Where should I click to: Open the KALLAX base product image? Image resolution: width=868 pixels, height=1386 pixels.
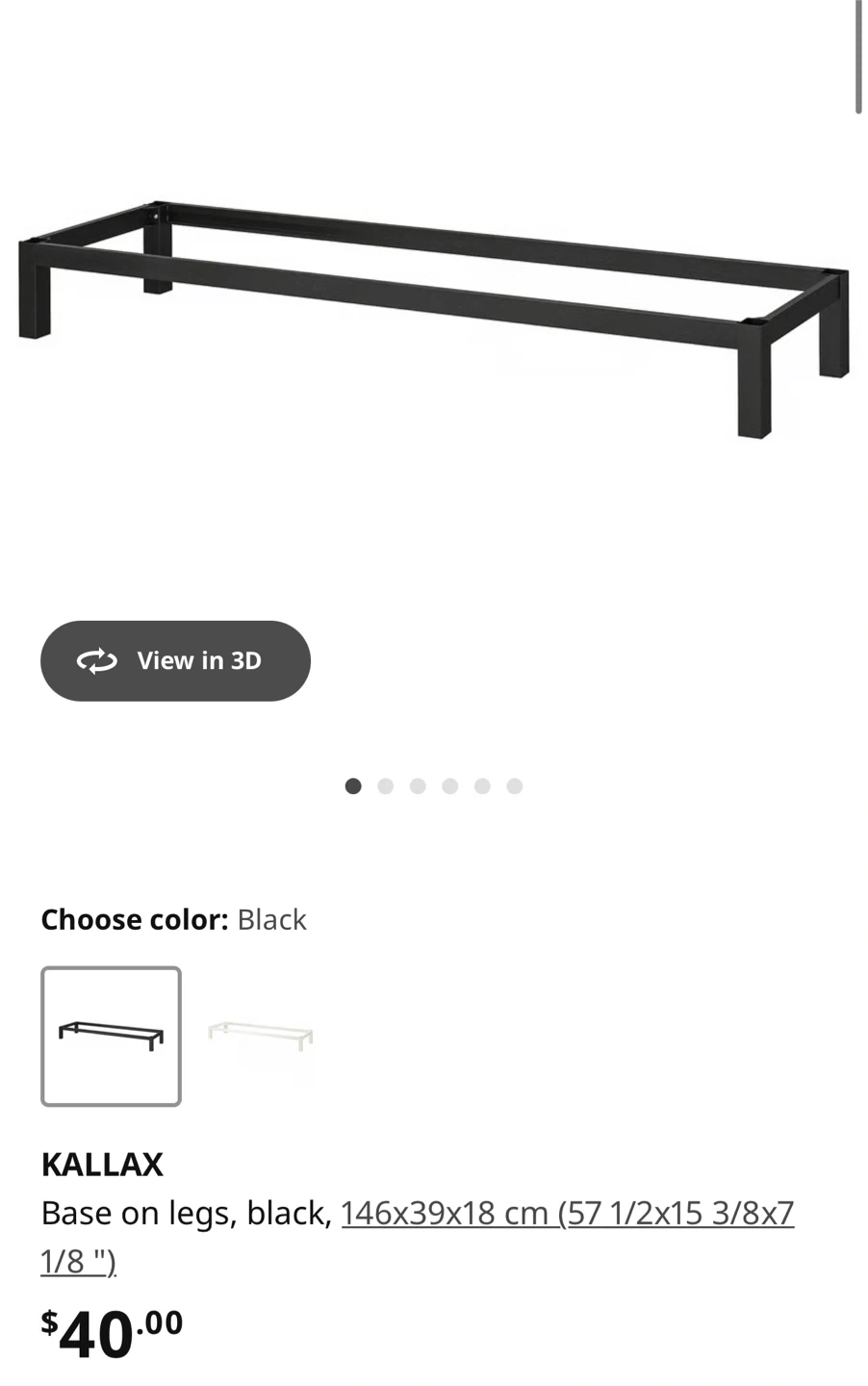433,318
